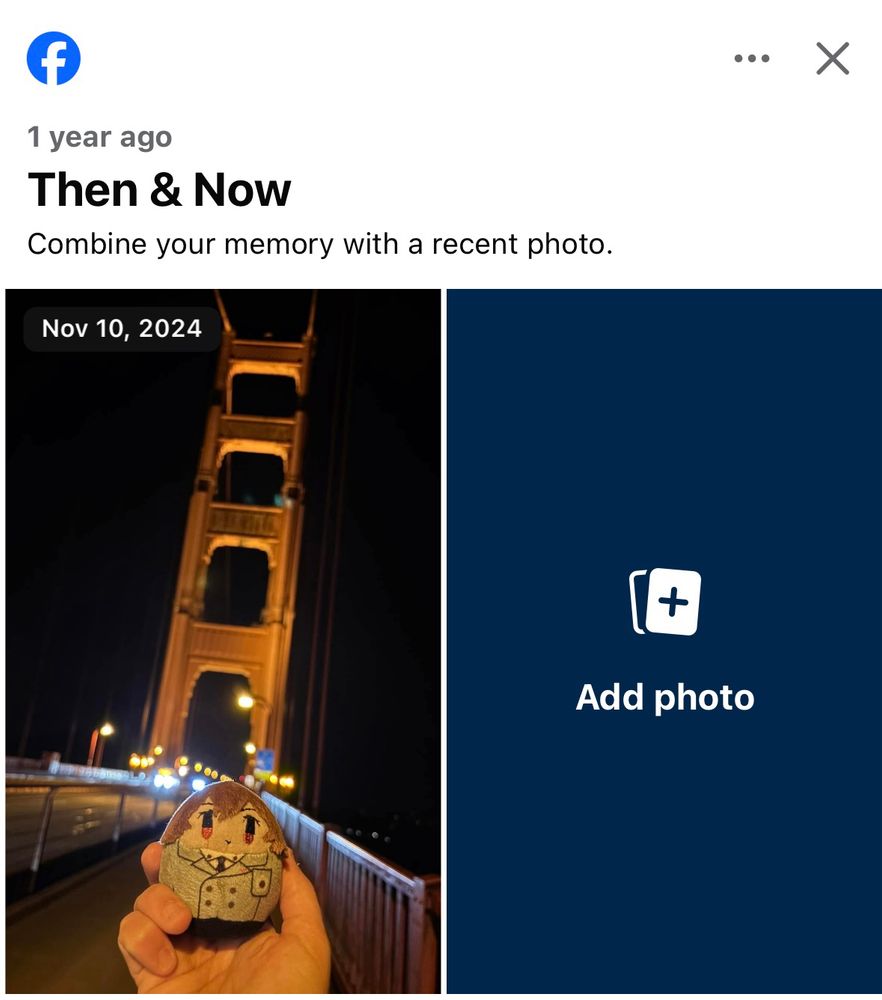Open the three-dot options menu
The image size is (882, 1000).
click(x=752, y=59)
